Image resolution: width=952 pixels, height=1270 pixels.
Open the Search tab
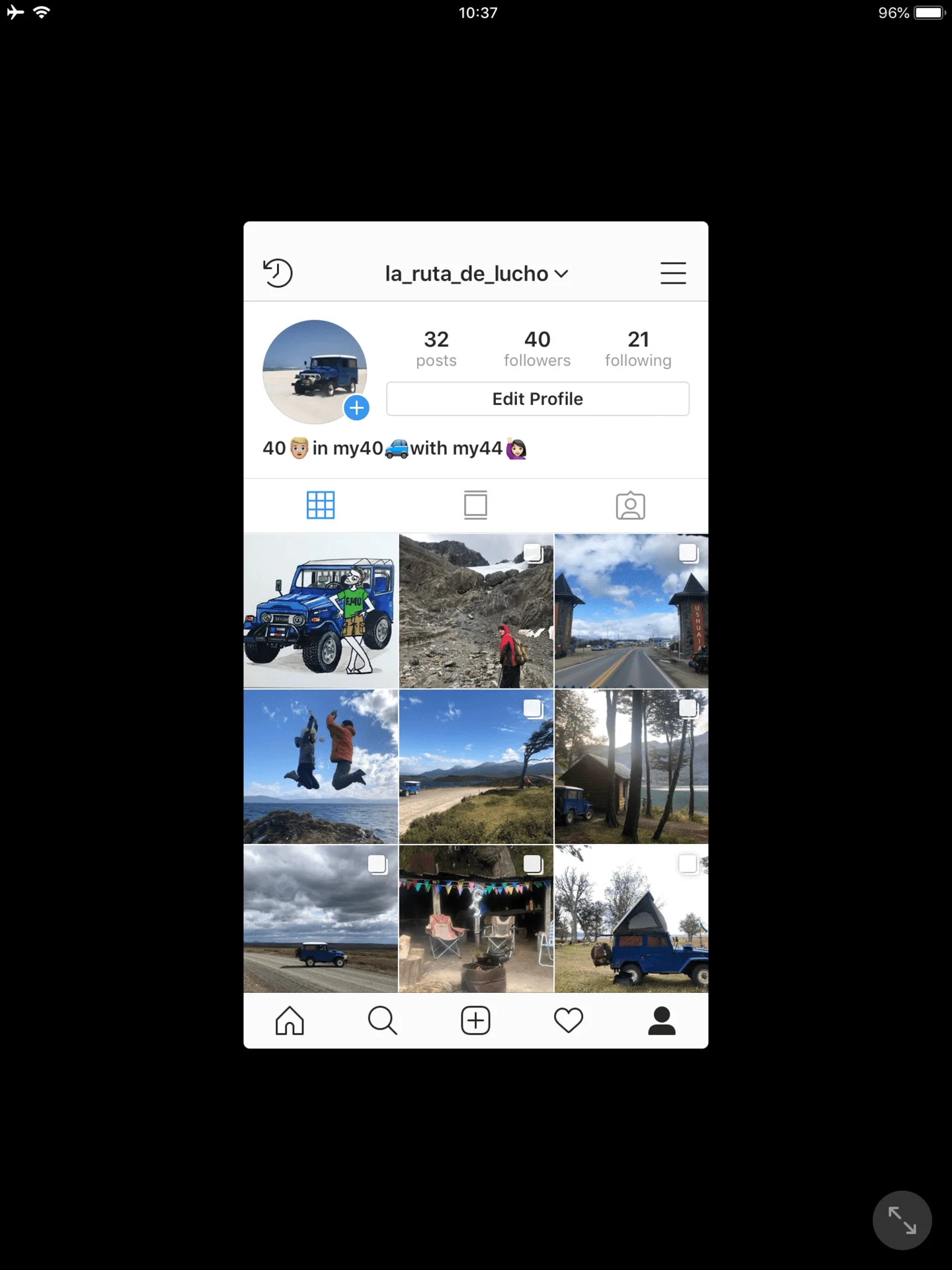382,1020
